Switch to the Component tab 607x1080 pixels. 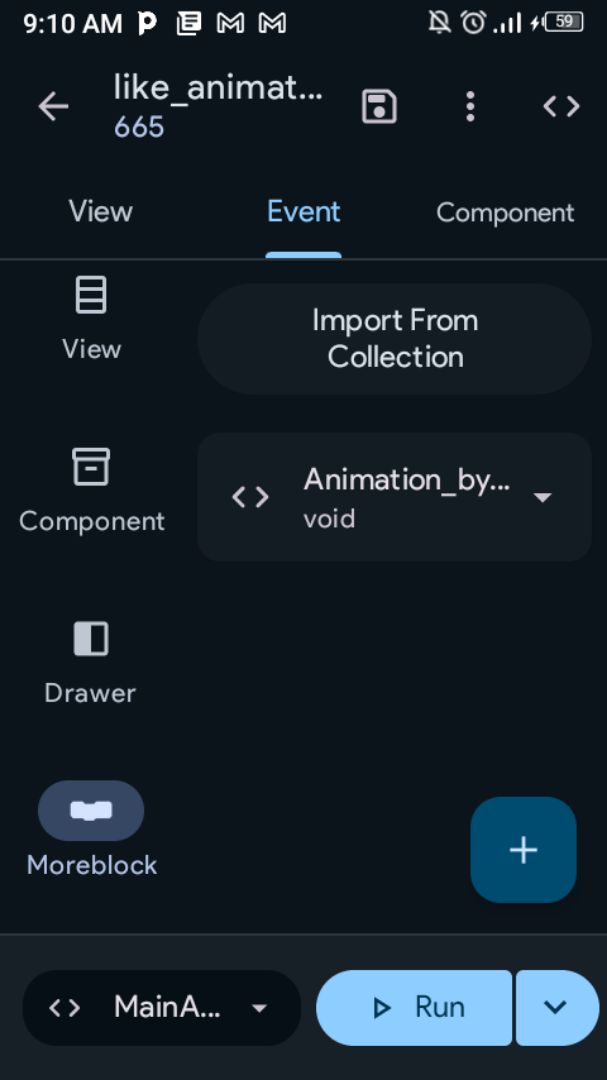click(x=505, y=213)
